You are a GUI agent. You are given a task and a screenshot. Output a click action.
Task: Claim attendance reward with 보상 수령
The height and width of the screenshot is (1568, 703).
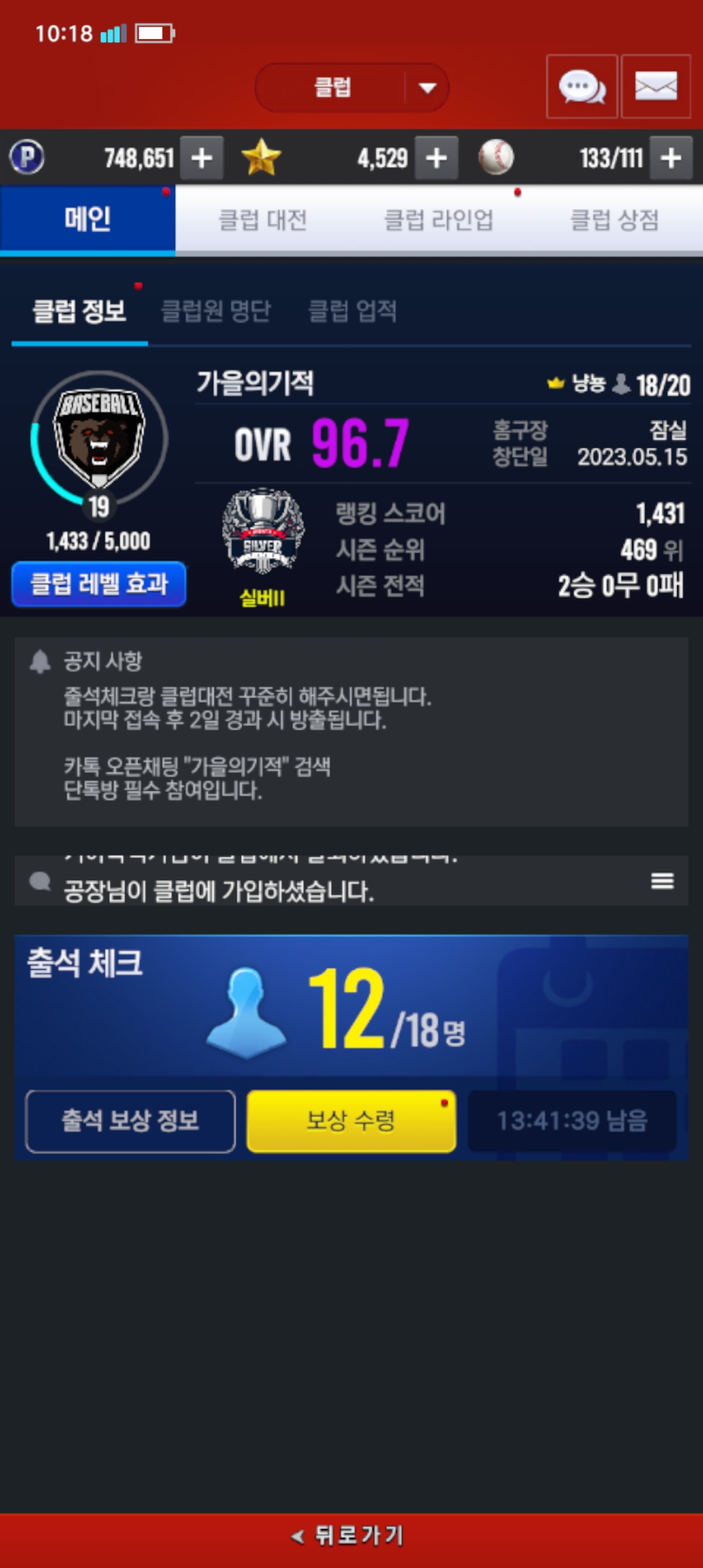click(x=351, y=1121)
